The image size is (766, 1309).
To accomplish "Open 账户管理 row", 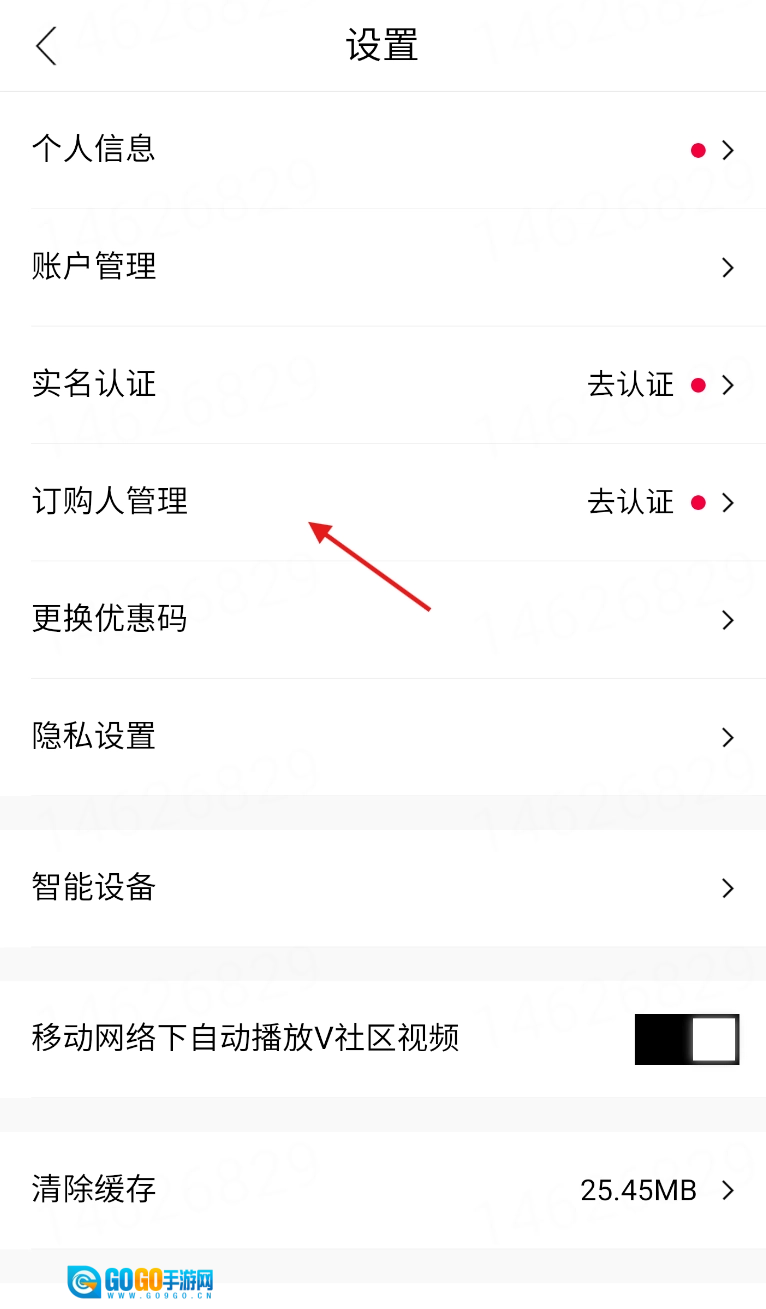I will point(383,267).
